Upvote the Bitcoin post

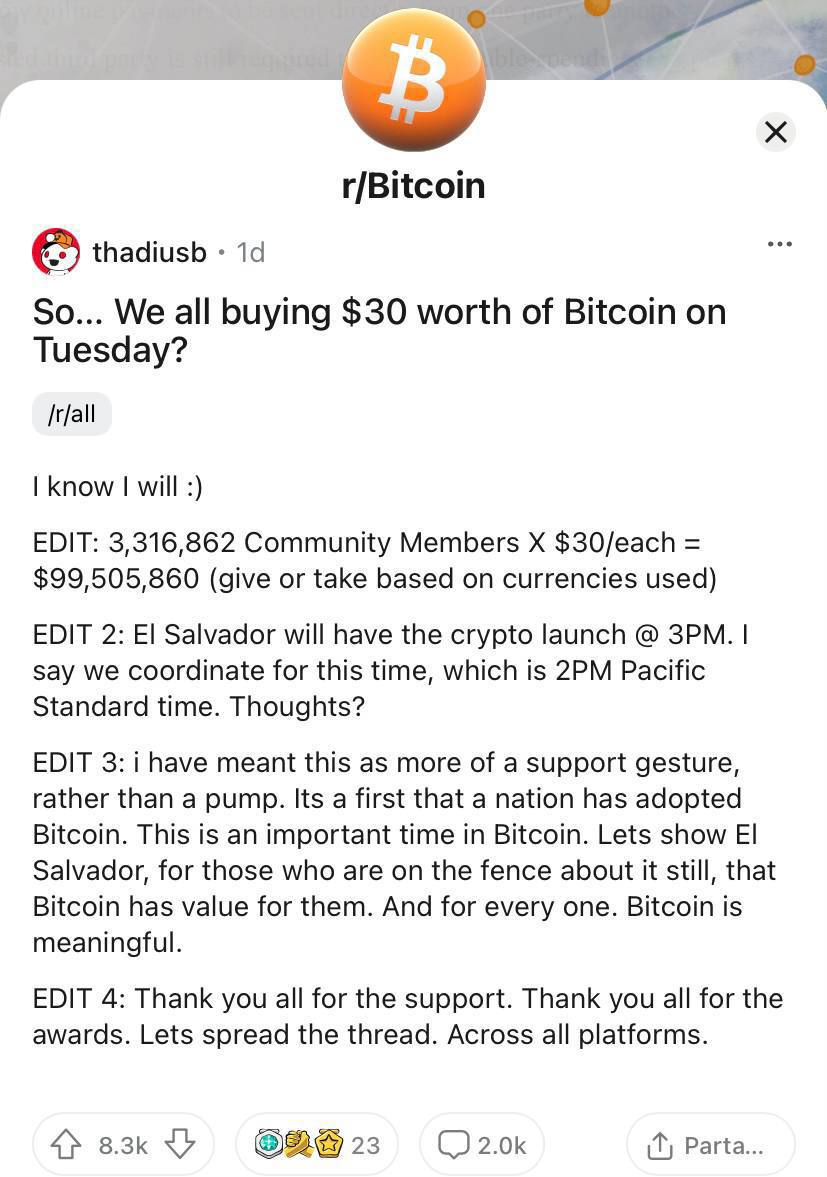[66, 1145]
